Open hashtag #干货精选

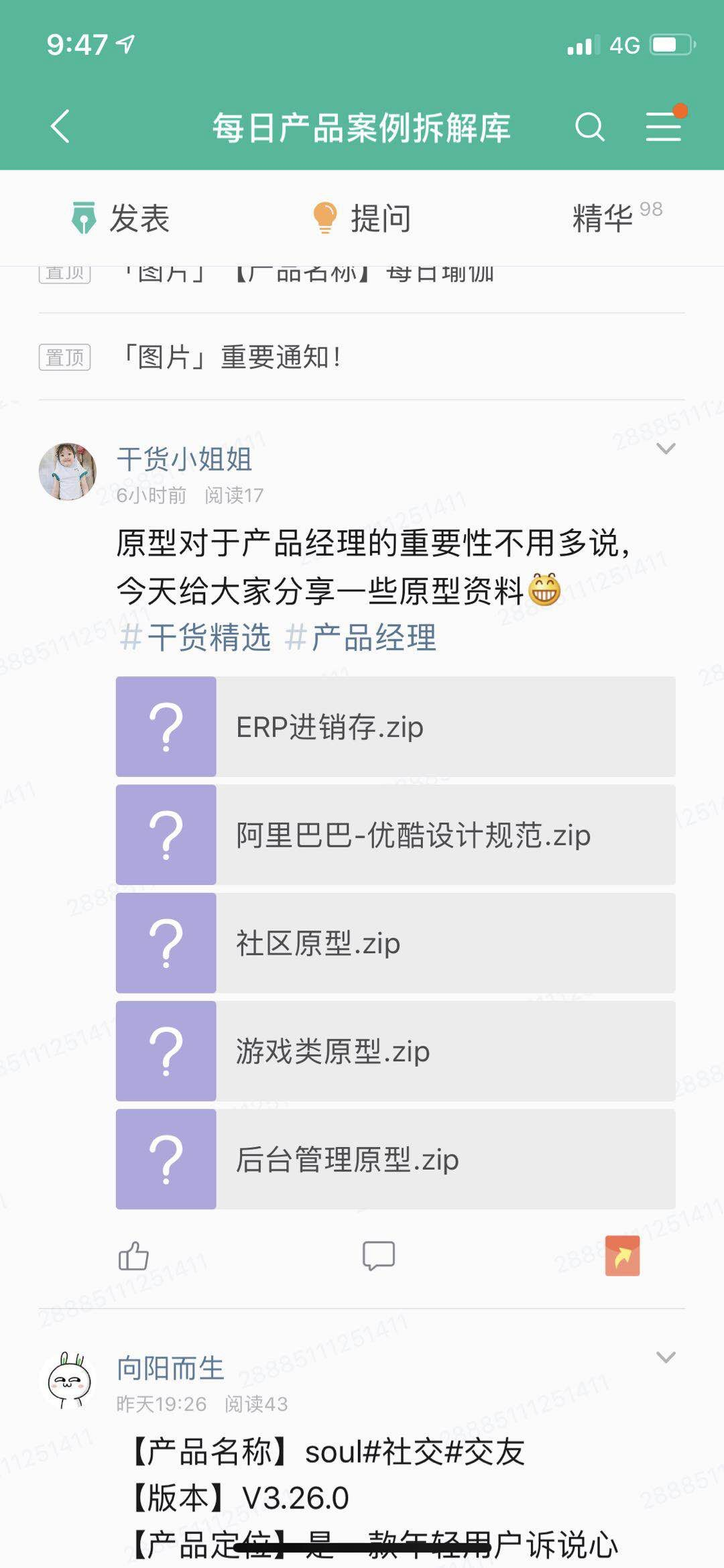(x=196, y=637)
